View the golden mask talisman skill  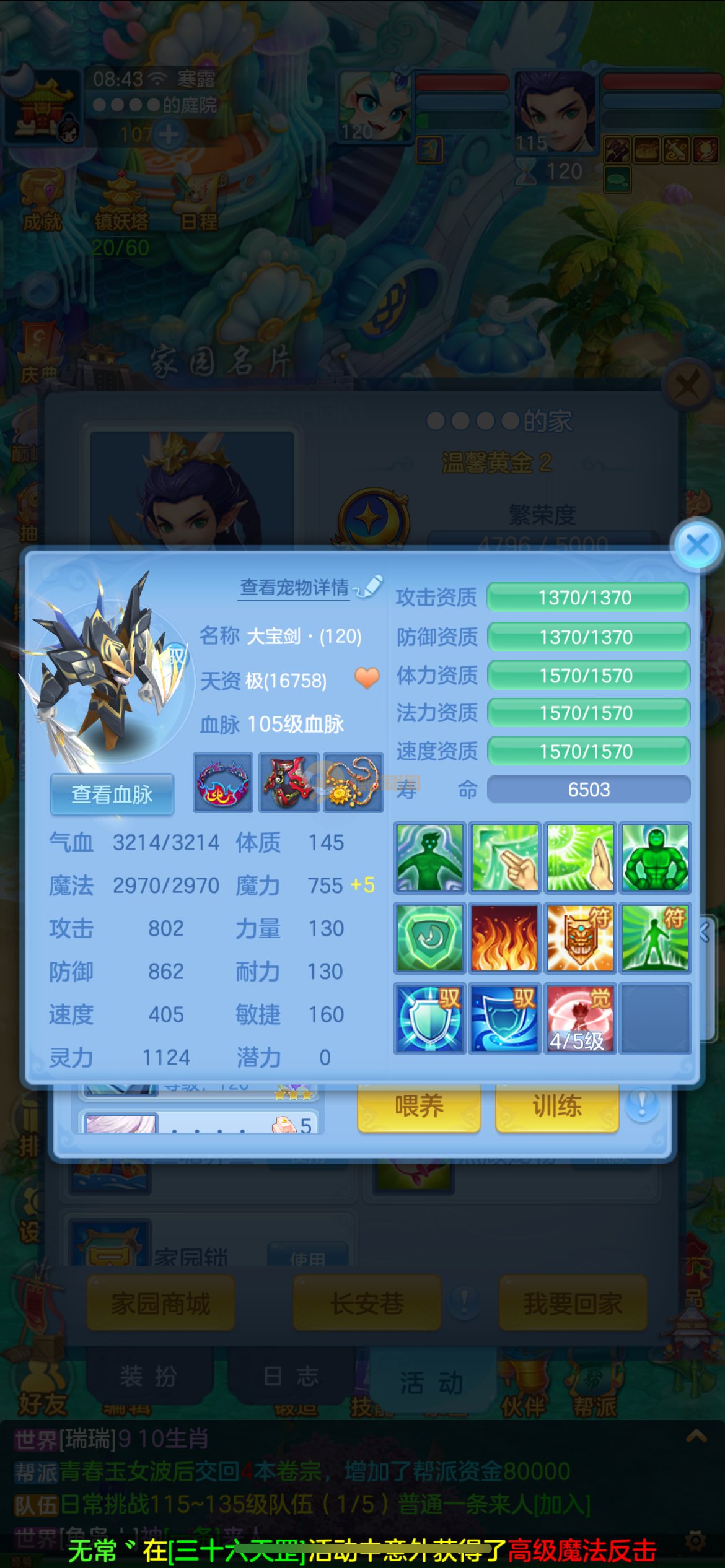click(x=580, y=938)
